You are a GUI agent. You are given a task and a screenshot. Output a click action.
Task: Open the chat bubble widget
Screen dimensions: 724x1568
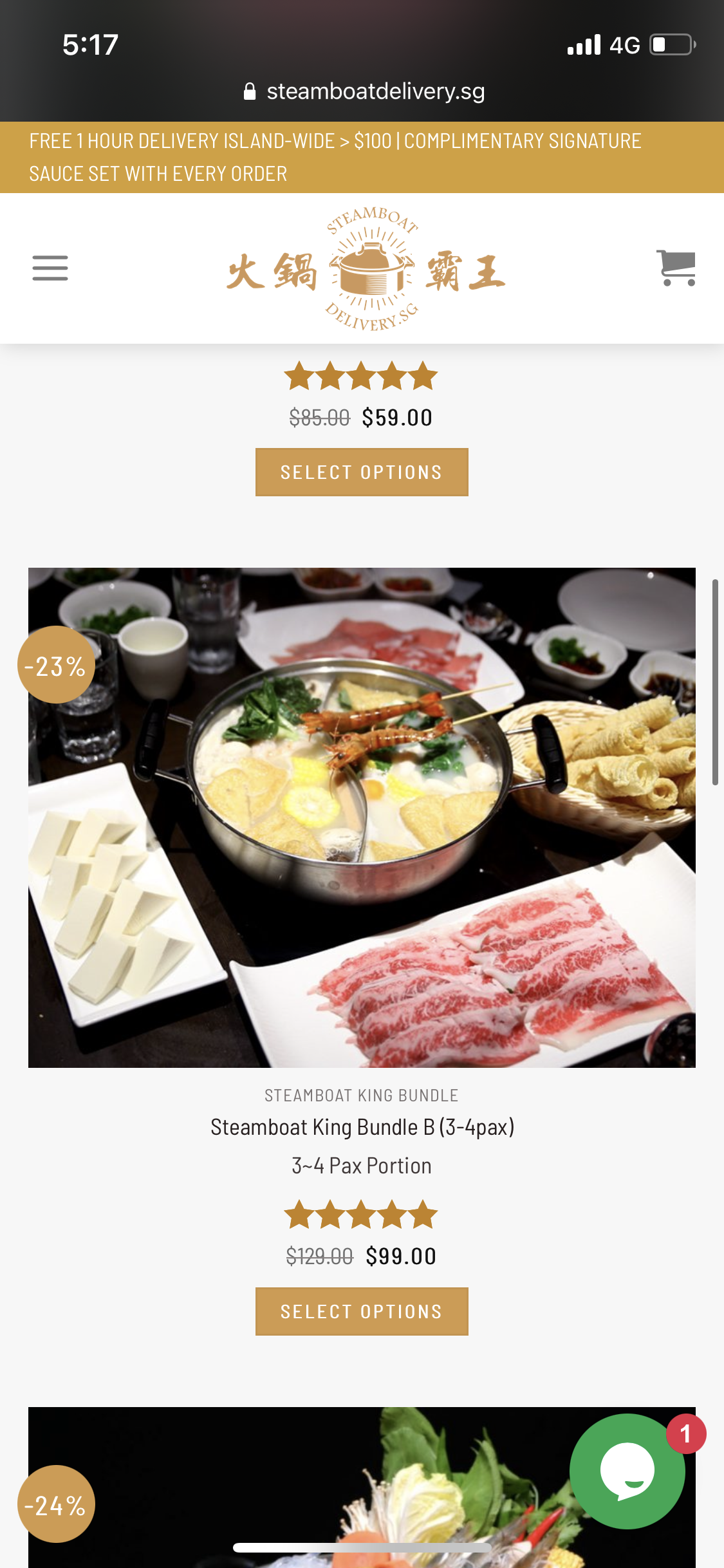click(627, 1471)
